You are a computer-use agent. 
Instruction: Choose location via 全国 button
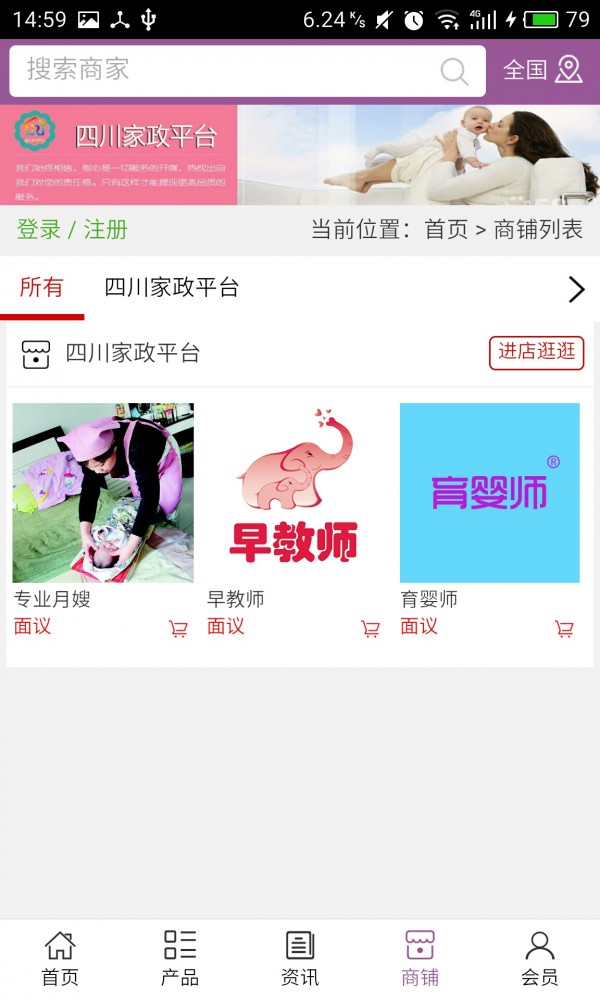(x=542, y=70)
